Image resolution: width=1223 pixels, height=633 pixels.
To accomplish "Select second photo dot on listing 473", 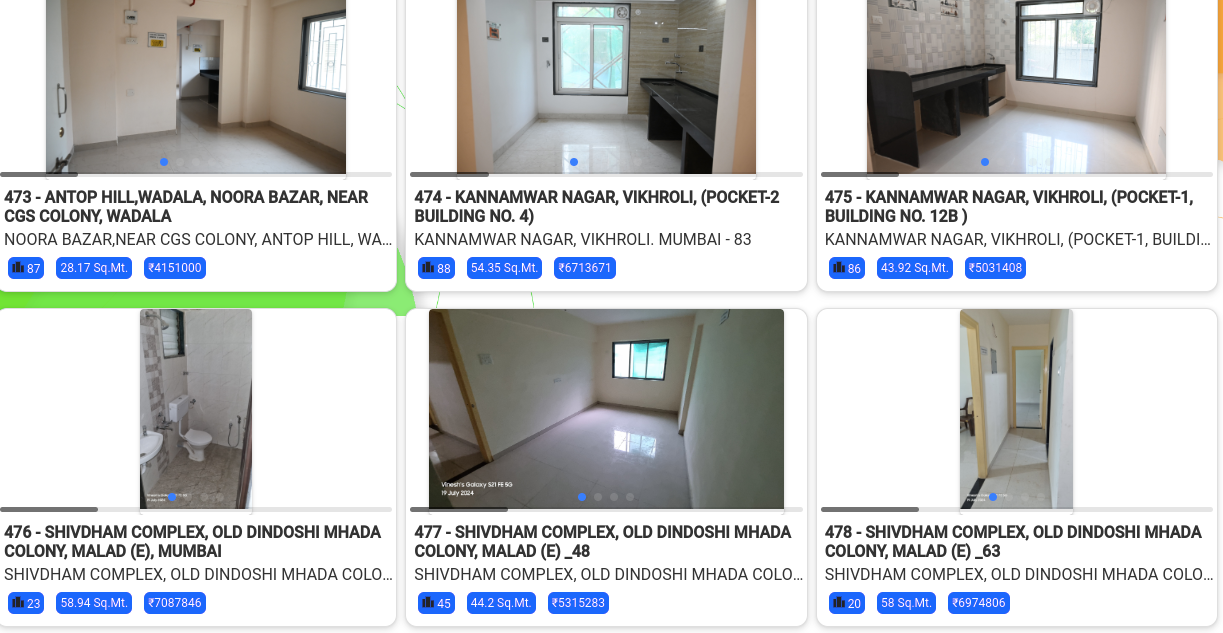I will [180, 162].
